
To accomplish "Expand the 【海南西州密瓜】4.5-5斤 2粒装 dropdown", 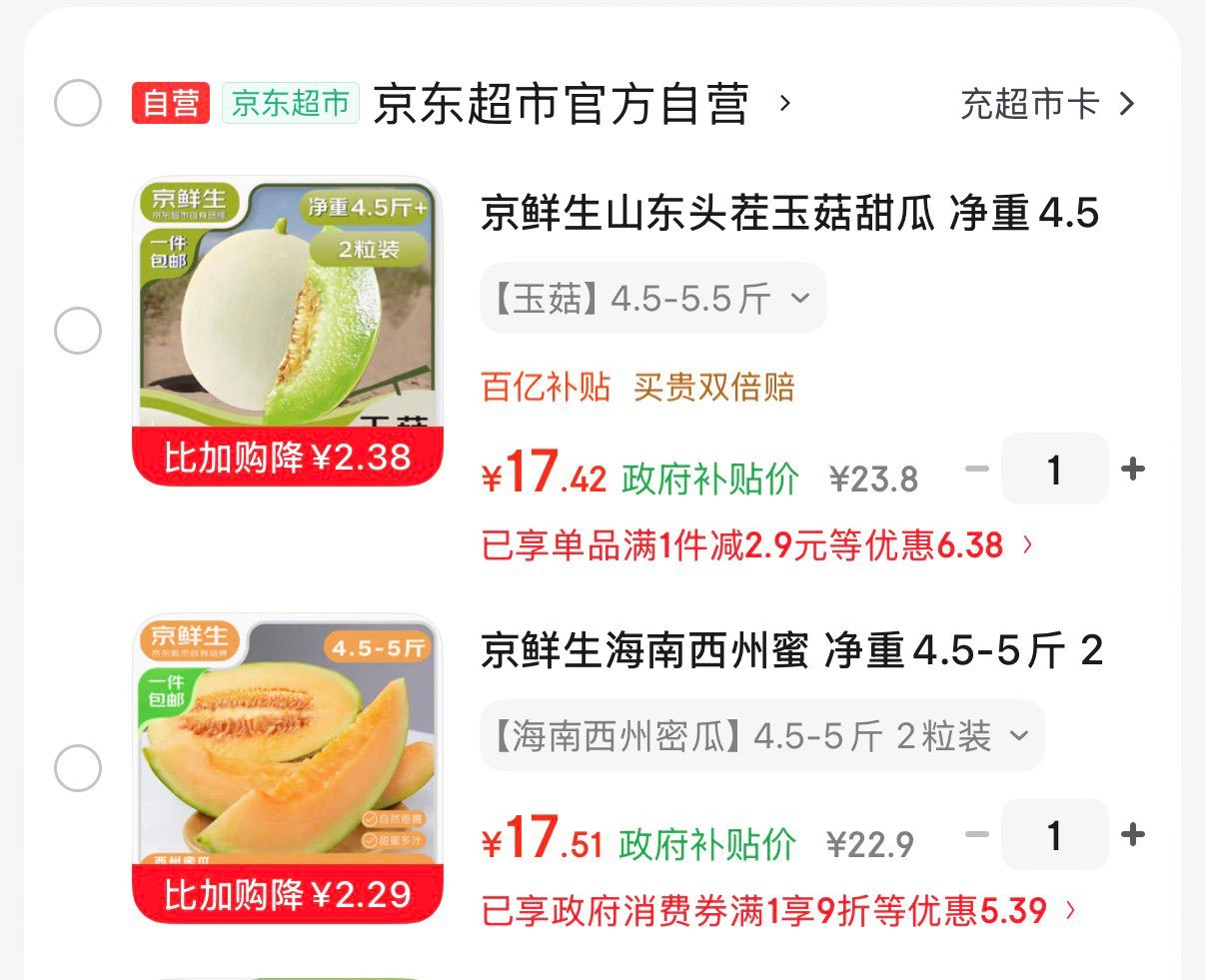I will point(762,736).
